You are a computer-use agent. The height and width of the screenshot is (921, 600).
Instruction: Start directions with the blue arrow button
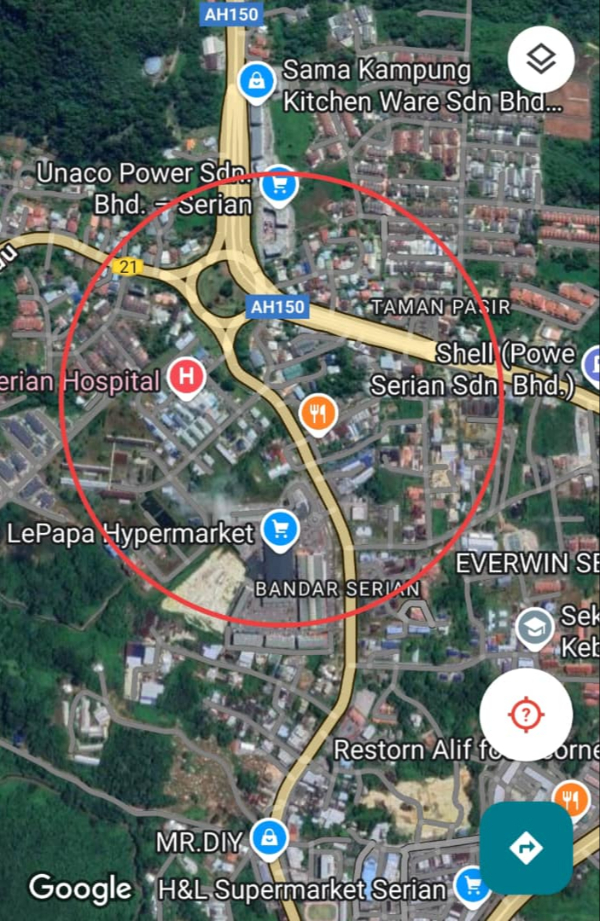[x=526, y=848]
